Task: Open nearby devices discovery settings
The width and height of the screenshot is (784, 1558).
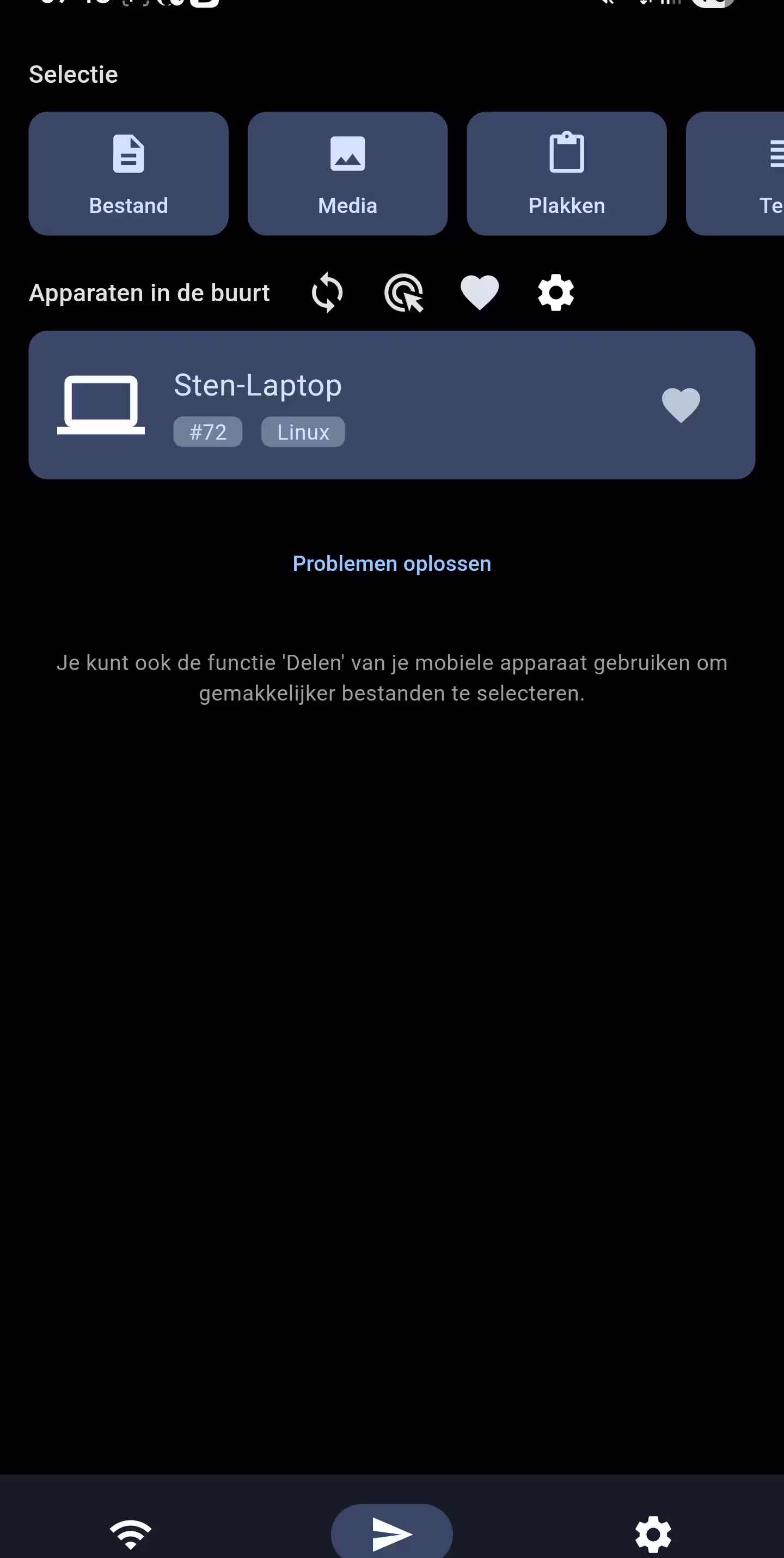Action: (555, 292)
